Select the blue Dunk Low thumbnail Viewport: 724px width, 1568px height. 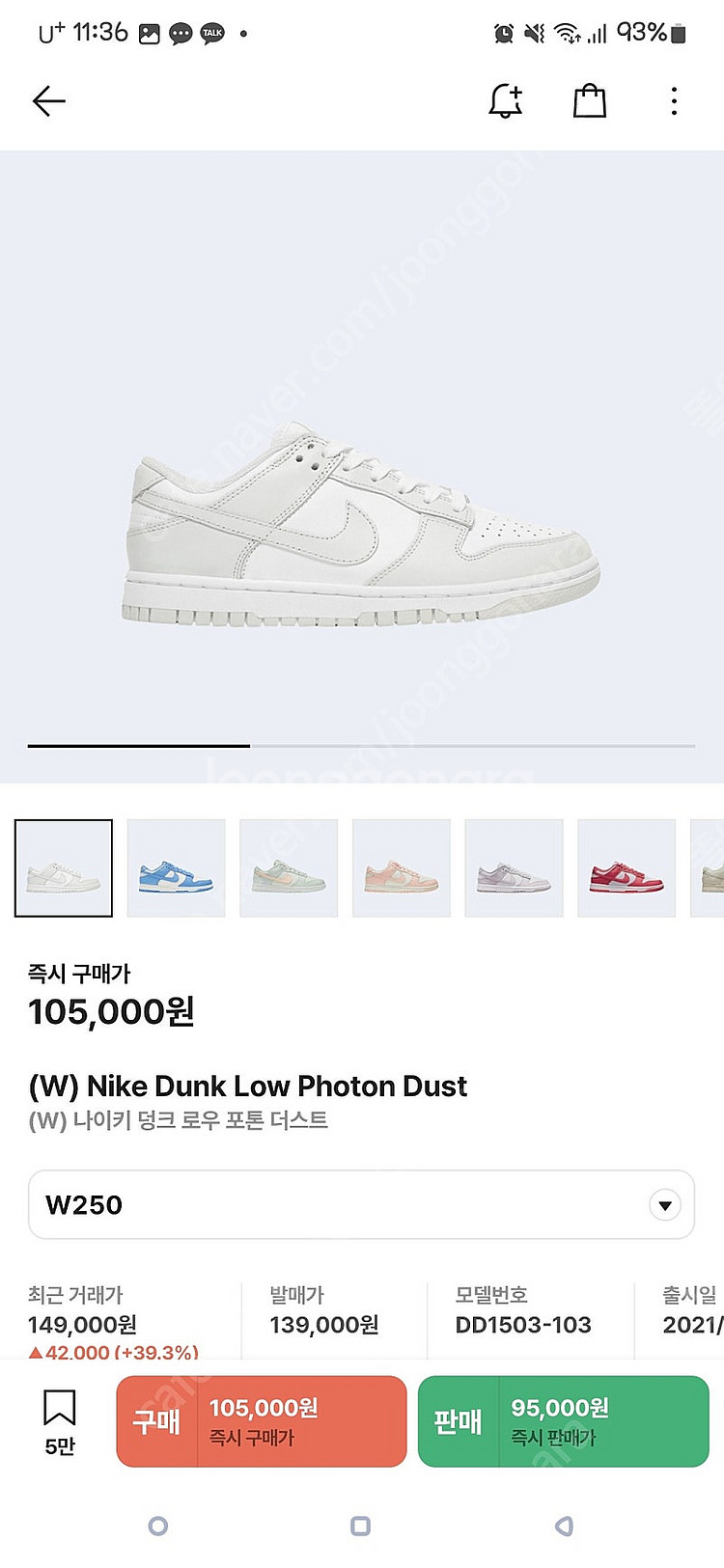tap(176, 867)
